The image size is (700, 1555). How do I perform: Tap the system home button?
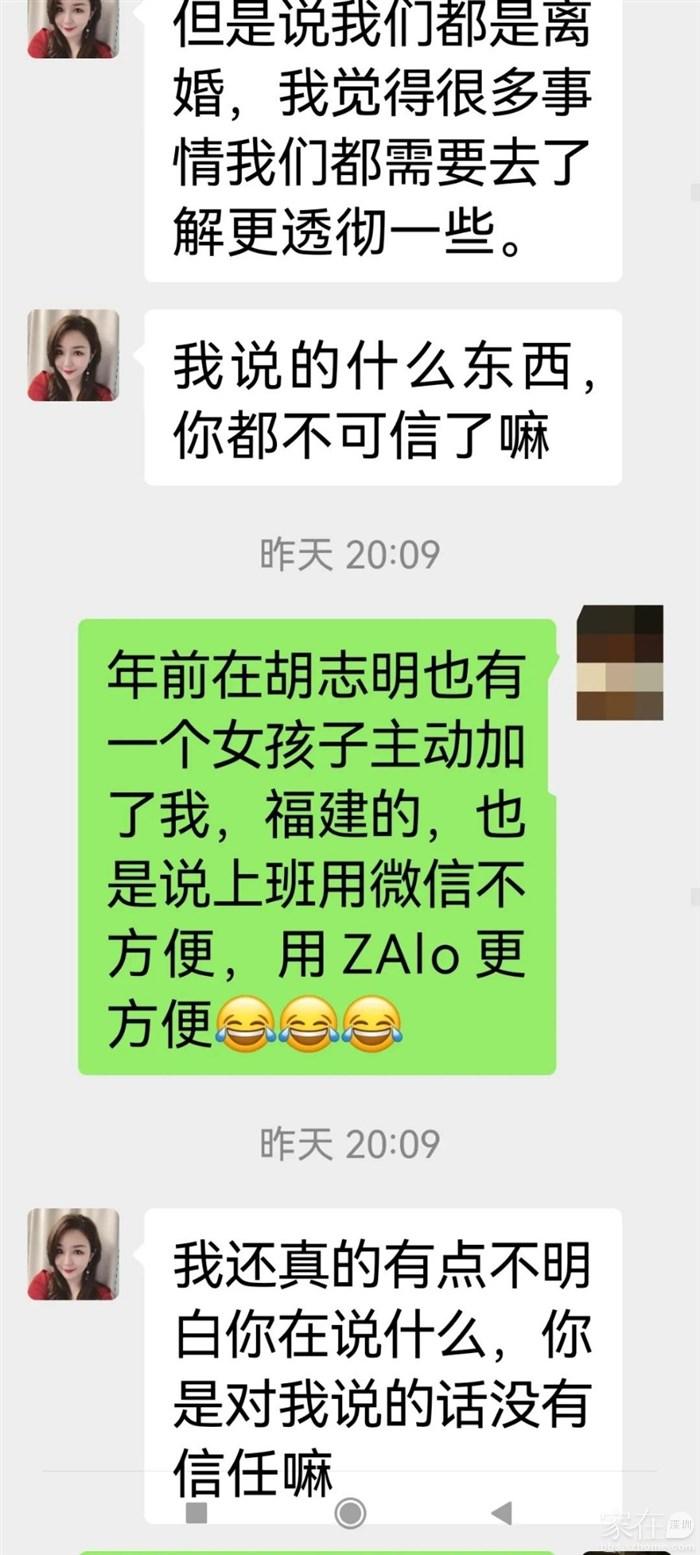click(x=350, y=1513)
